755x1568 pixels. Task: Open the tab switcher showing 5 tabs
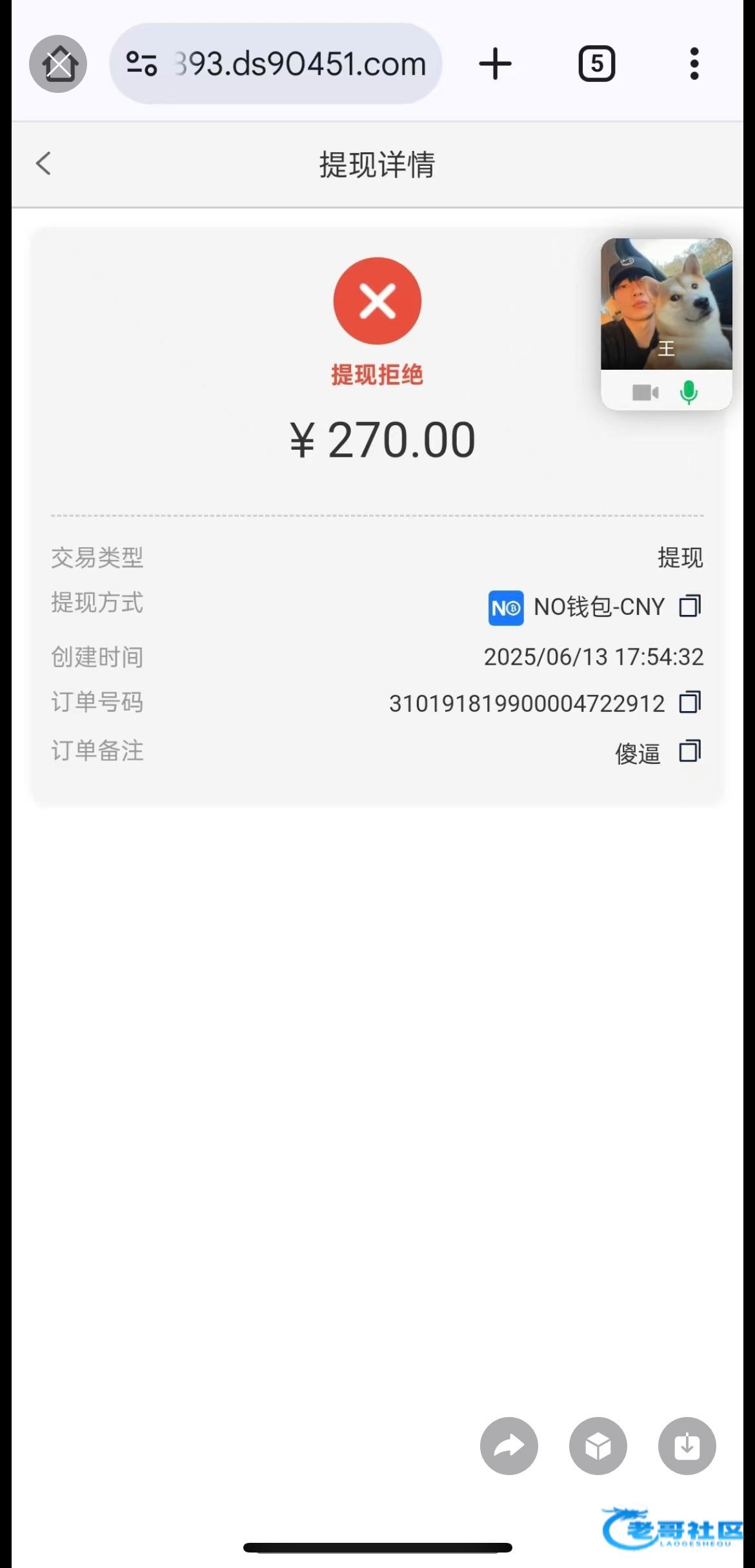[596, 64]
